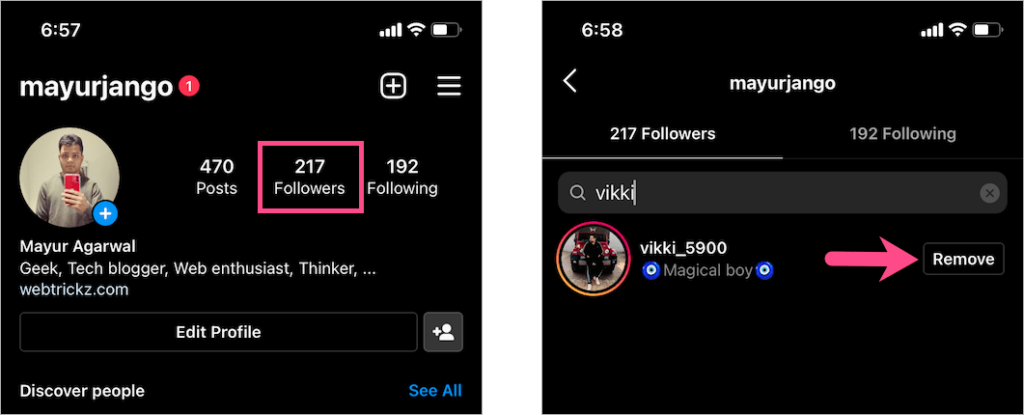Tap the search field containing vikki

pos(770,193)
